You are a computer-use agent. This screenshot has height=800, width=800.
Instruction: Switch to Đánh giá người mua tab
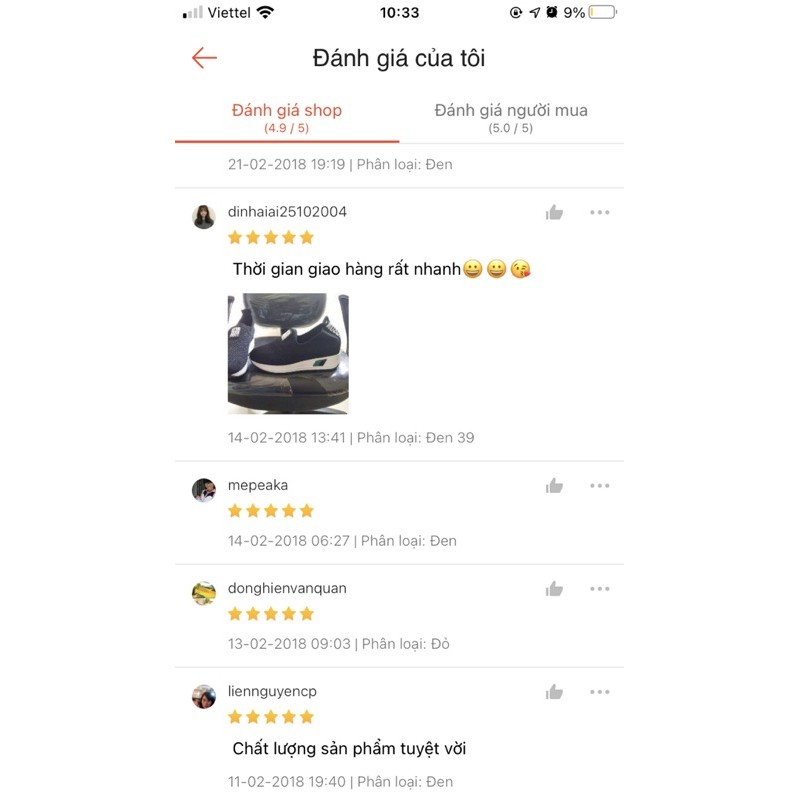(x=511, y=118)
